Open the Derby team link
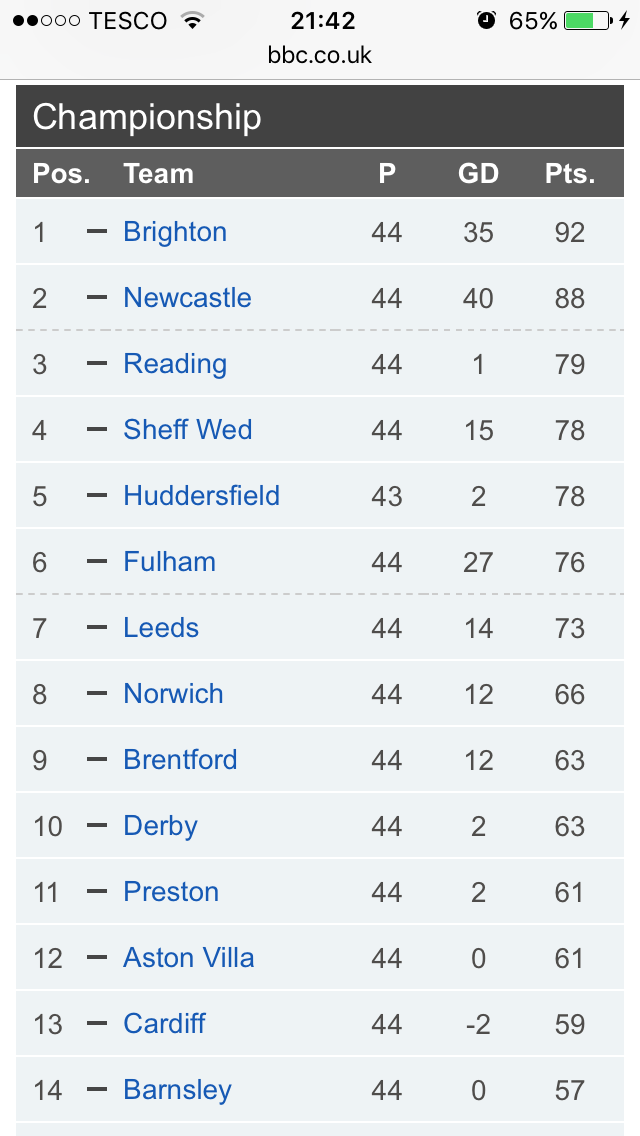The image size is (640, 1136). [160, 826]
